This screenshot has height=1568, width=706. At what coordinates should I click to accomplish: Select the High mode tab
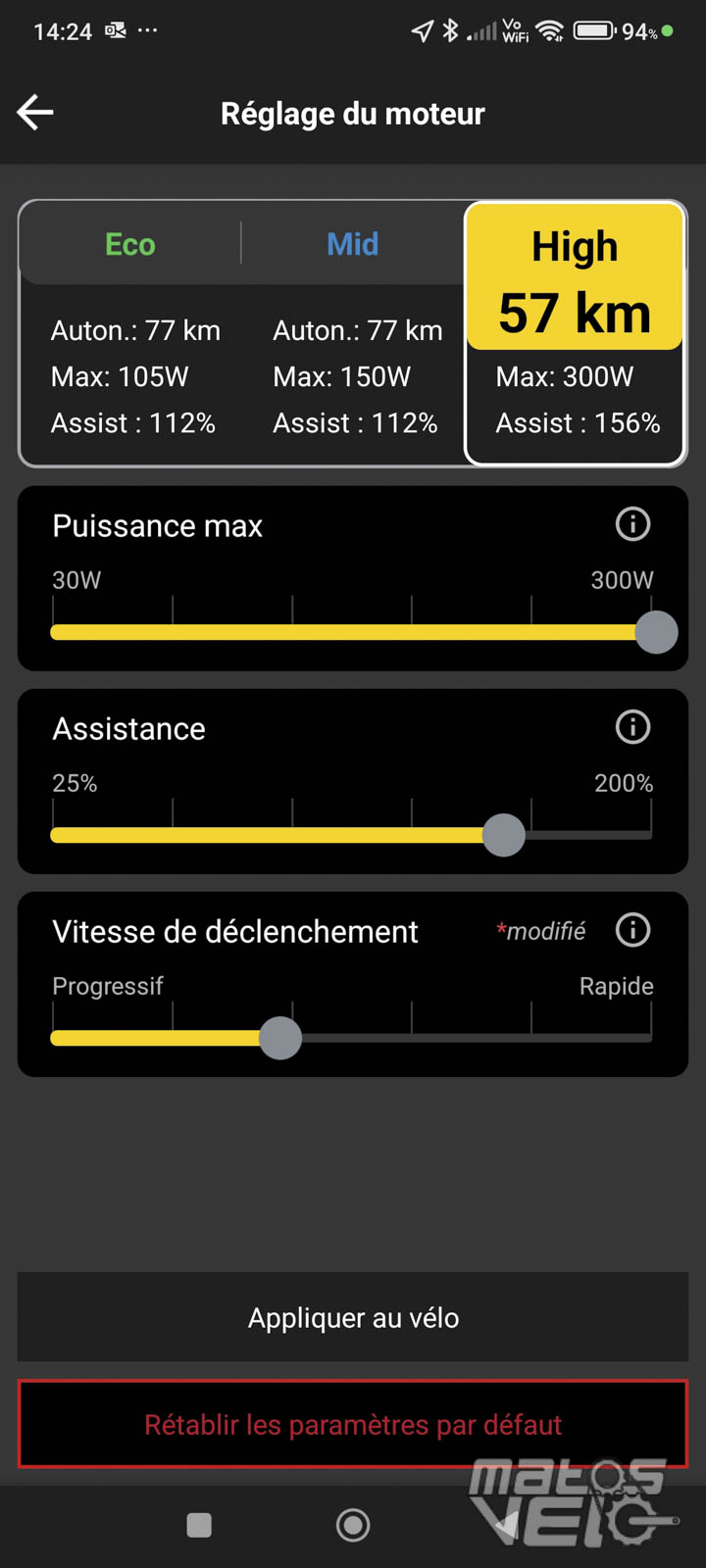pyautogui.click(x=575, y=276)
